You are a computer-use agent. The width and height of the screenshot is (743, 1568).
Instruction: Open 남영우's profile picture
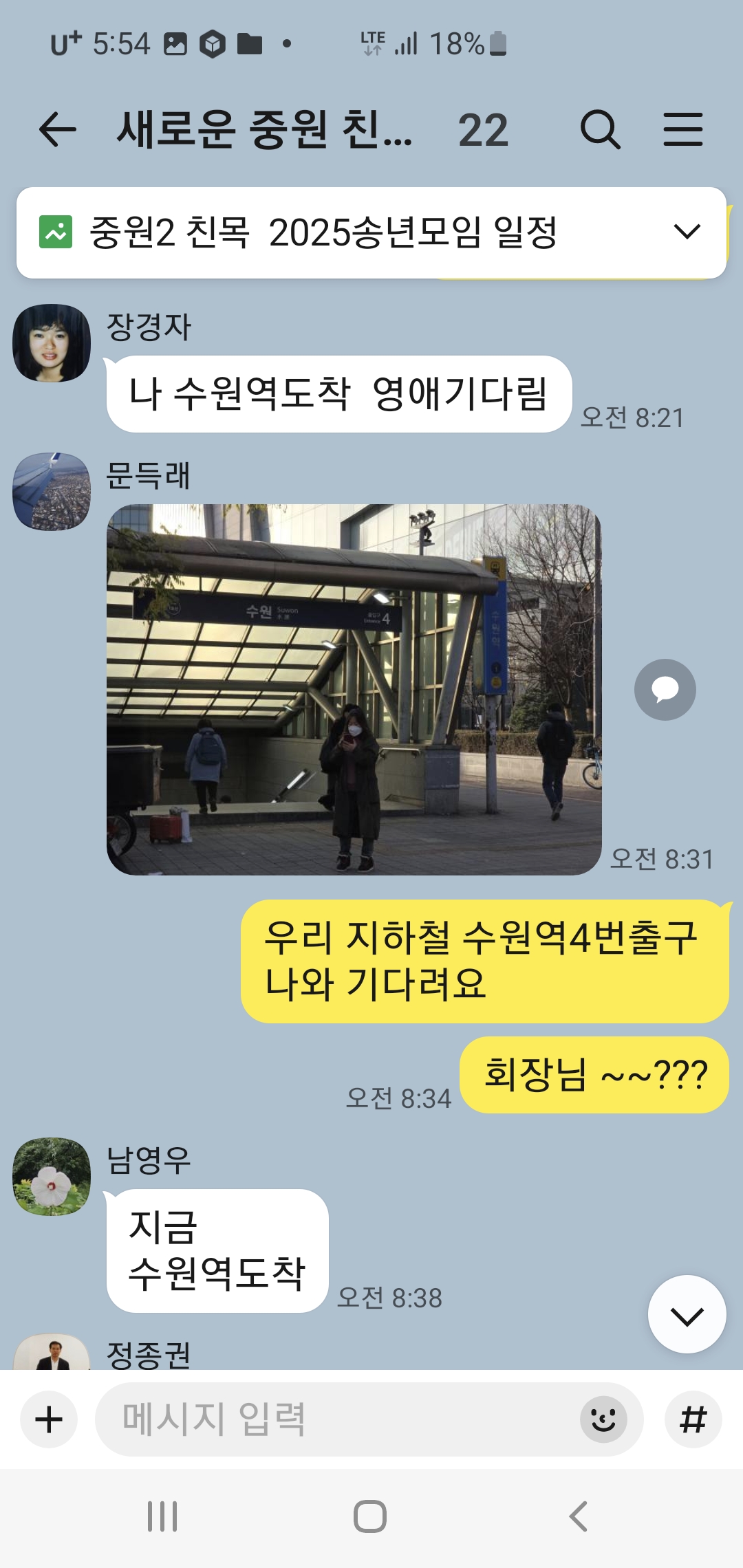click(52, 1176)
